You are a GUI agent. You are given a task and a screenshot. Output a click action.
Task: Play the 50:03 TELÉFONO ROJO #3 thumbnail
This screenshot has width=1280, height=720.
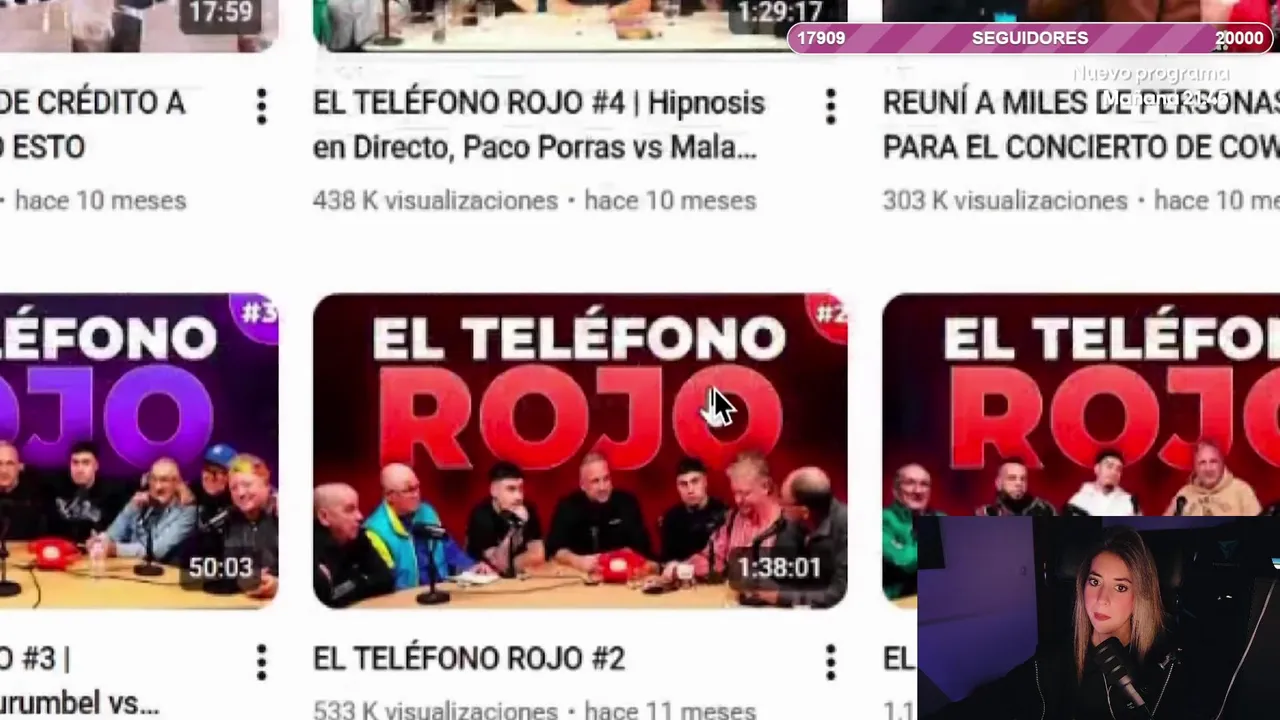[x=138, y=450]
